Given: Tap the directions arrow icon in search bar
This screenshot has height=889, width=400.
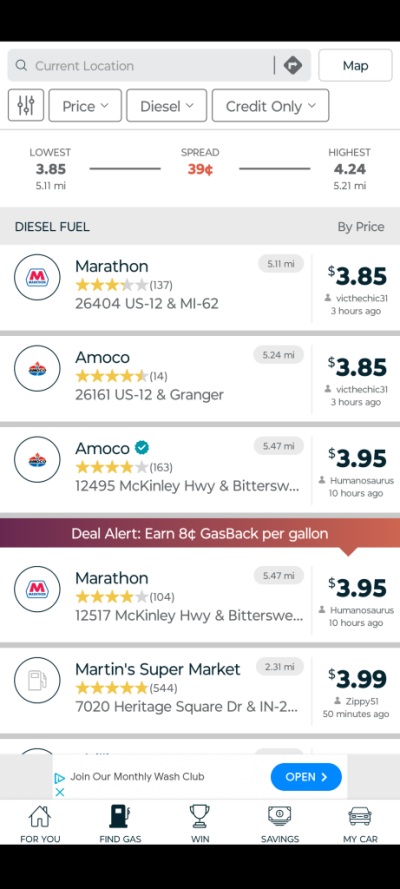Looking at the screenshot, I should (x=292, y=66).
